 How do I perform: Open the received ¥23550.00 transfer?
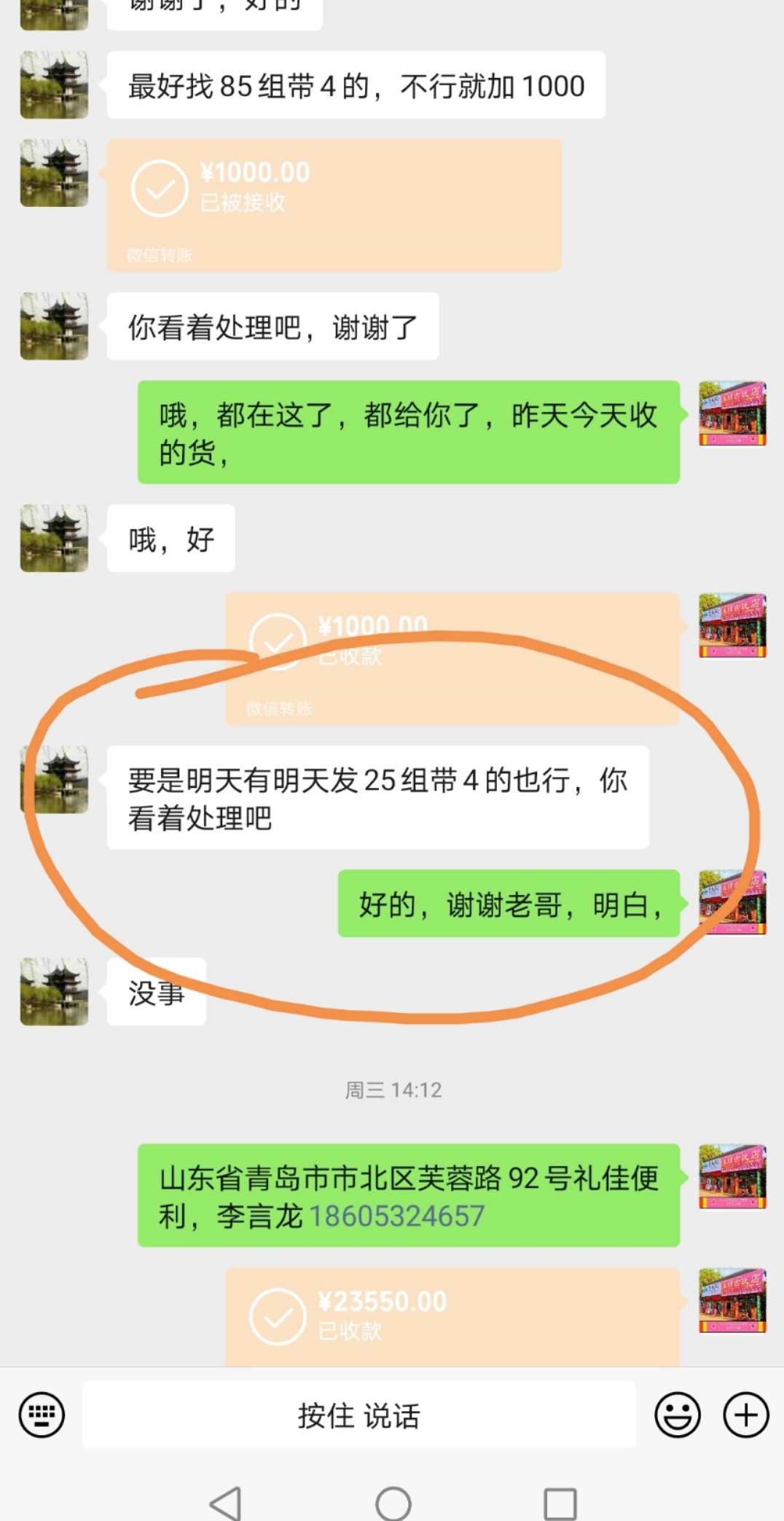click(452, 1316)
